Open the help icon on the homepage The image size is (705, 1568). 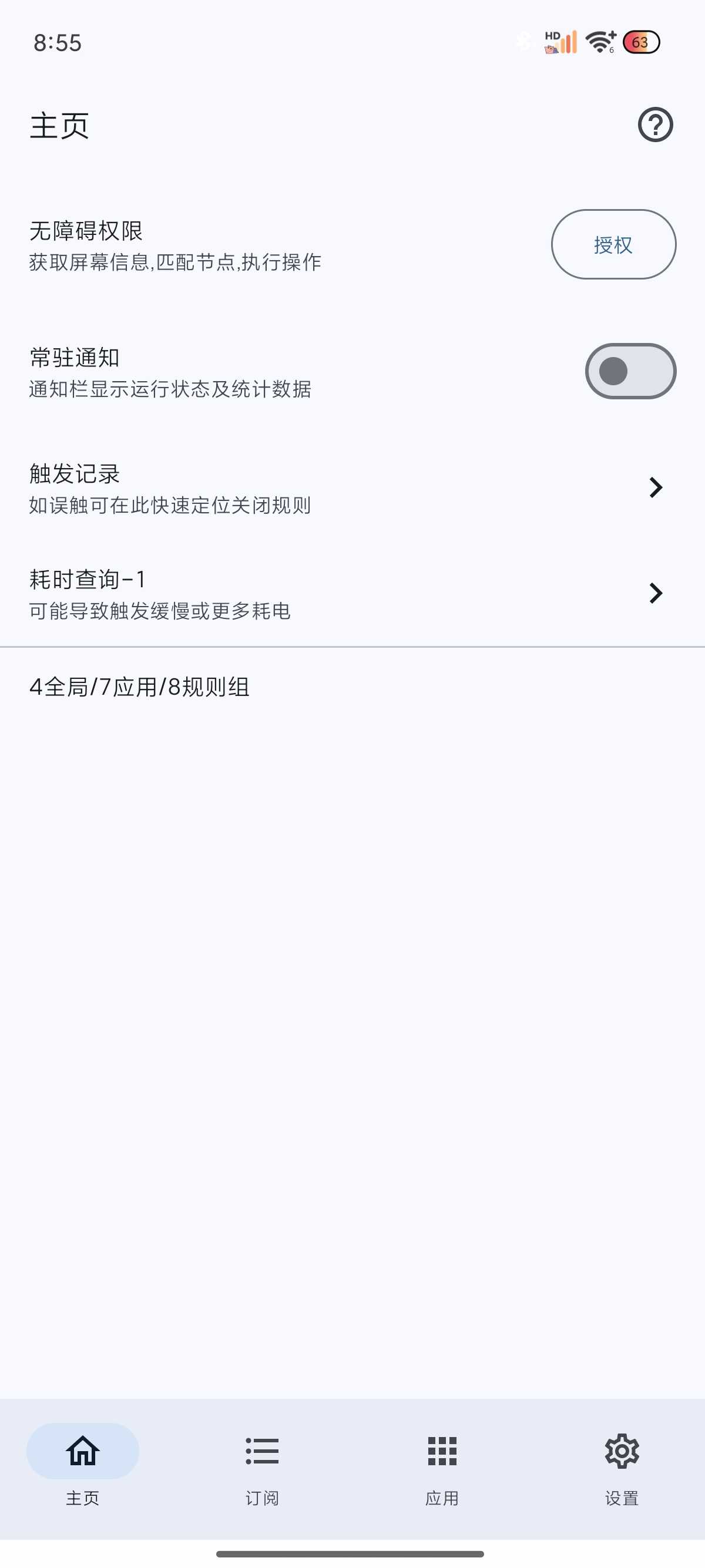(x=656, y=123)
